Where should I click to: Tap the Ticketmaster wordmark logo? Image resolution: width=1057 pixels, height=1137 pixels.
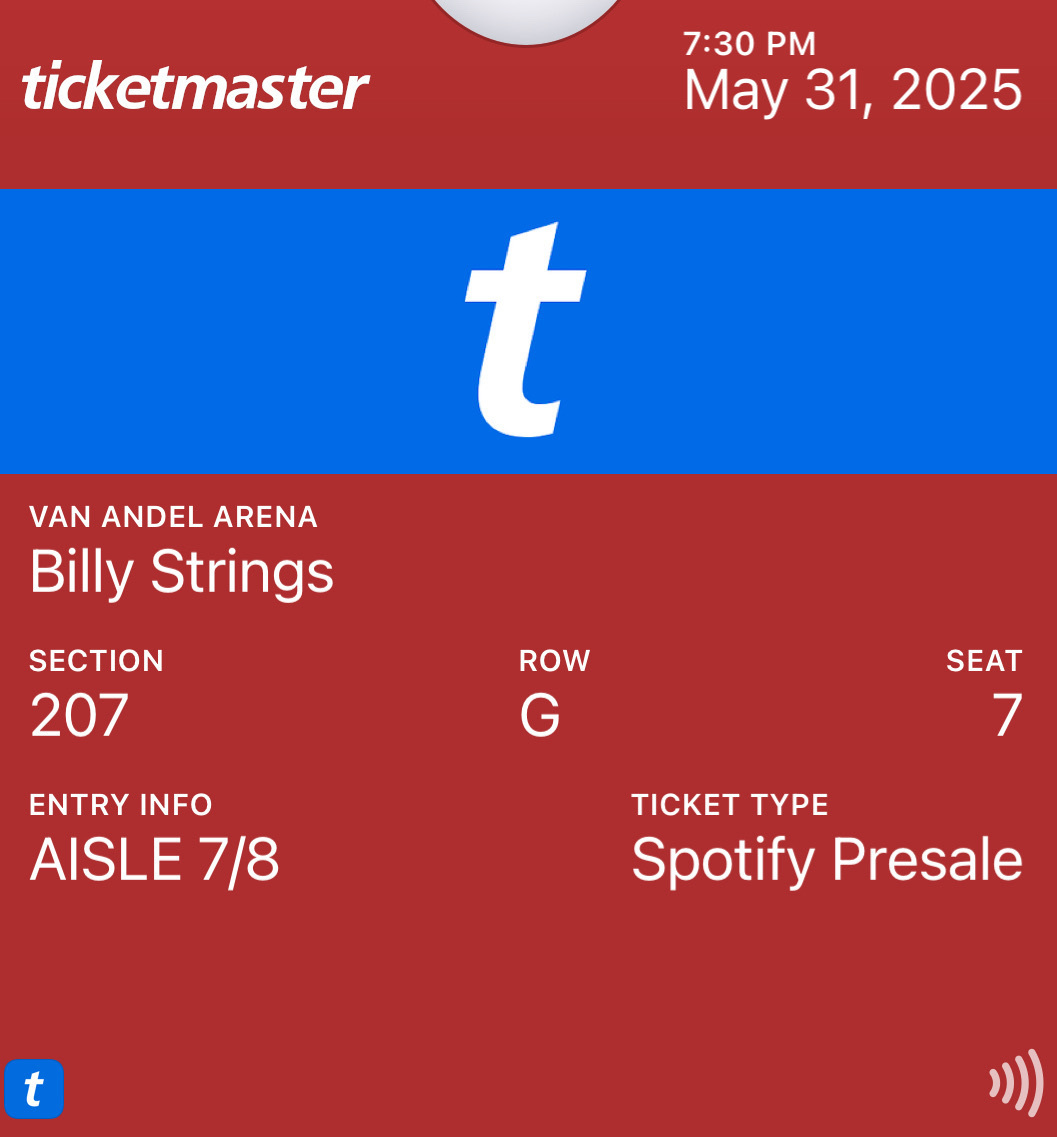(x=195, y=85)
